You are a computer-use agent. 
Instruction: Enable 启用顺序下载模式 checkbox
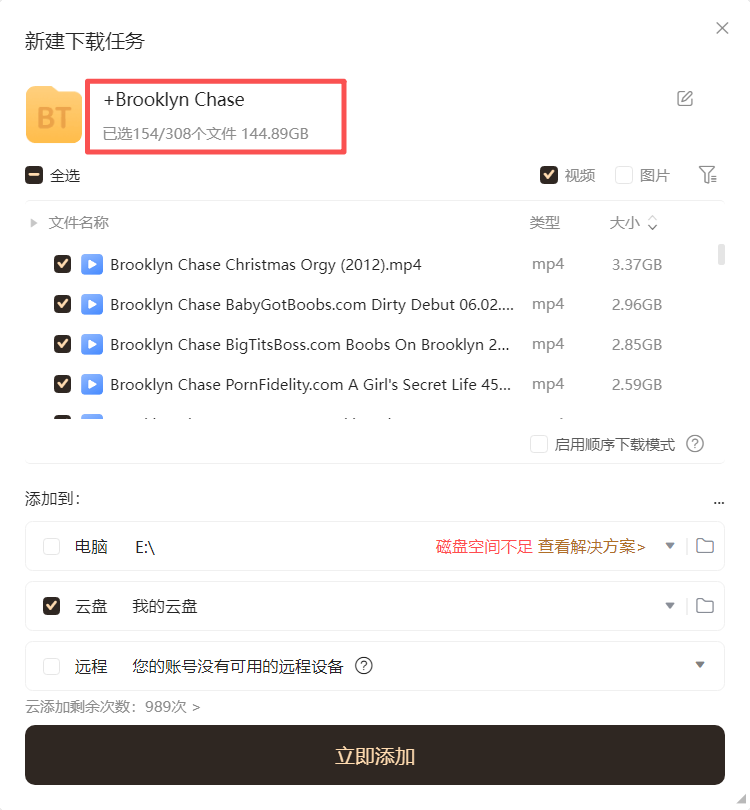[539, 444]
